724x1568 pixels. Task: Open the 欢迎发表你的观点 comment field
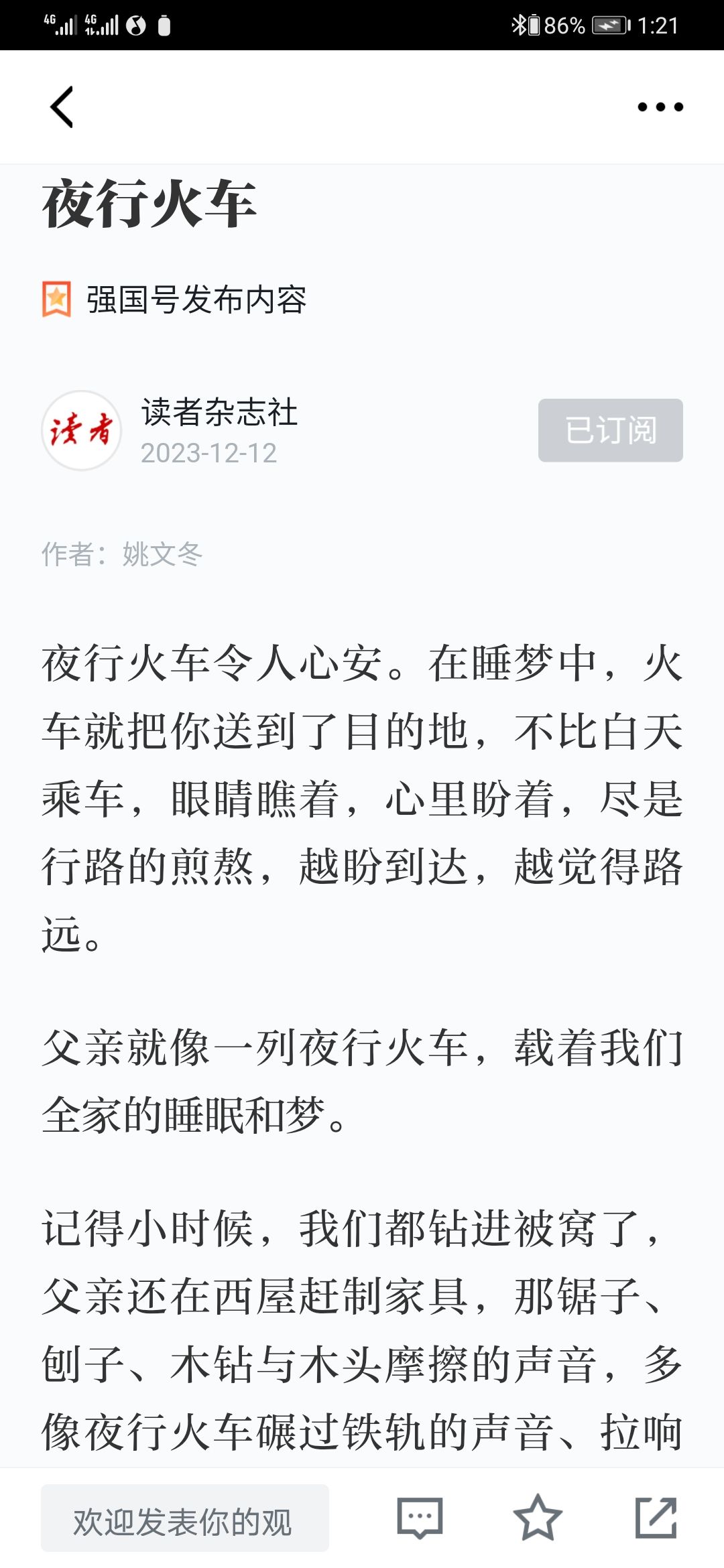coord(184,1518)
